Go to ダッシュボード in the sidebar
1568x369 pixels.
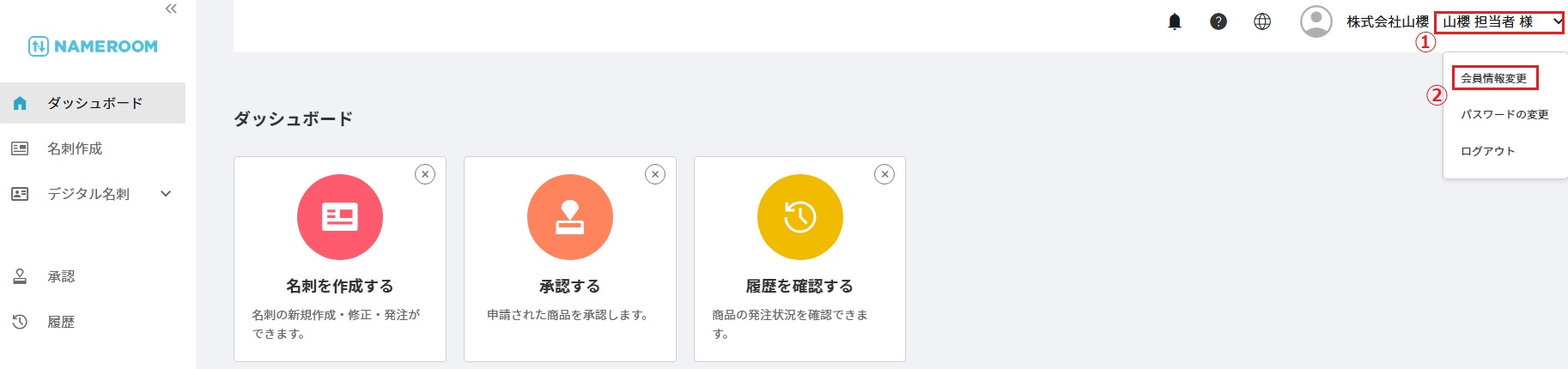[93, 103]
